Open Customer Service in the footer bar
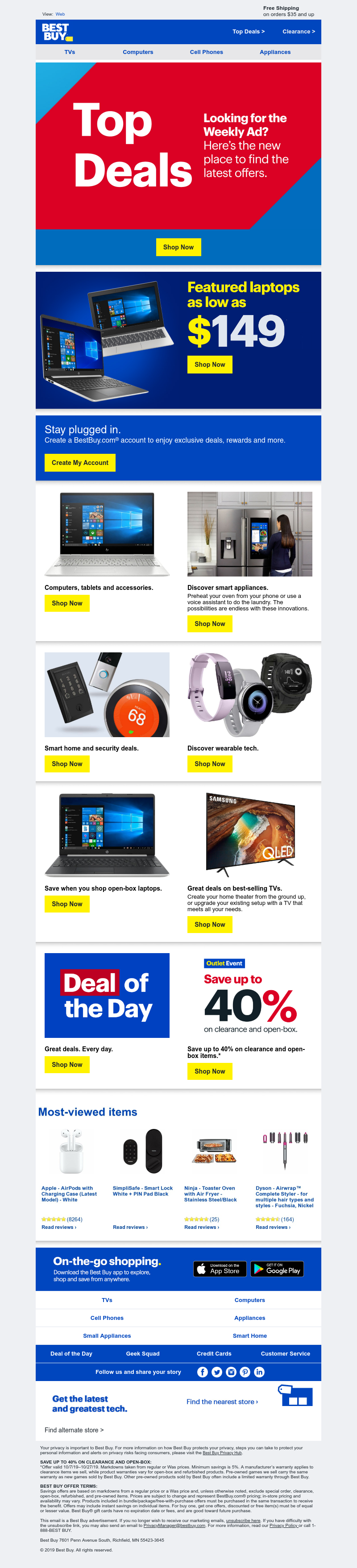This screenshot has width=357, height=1568. tap(285, 1354)
